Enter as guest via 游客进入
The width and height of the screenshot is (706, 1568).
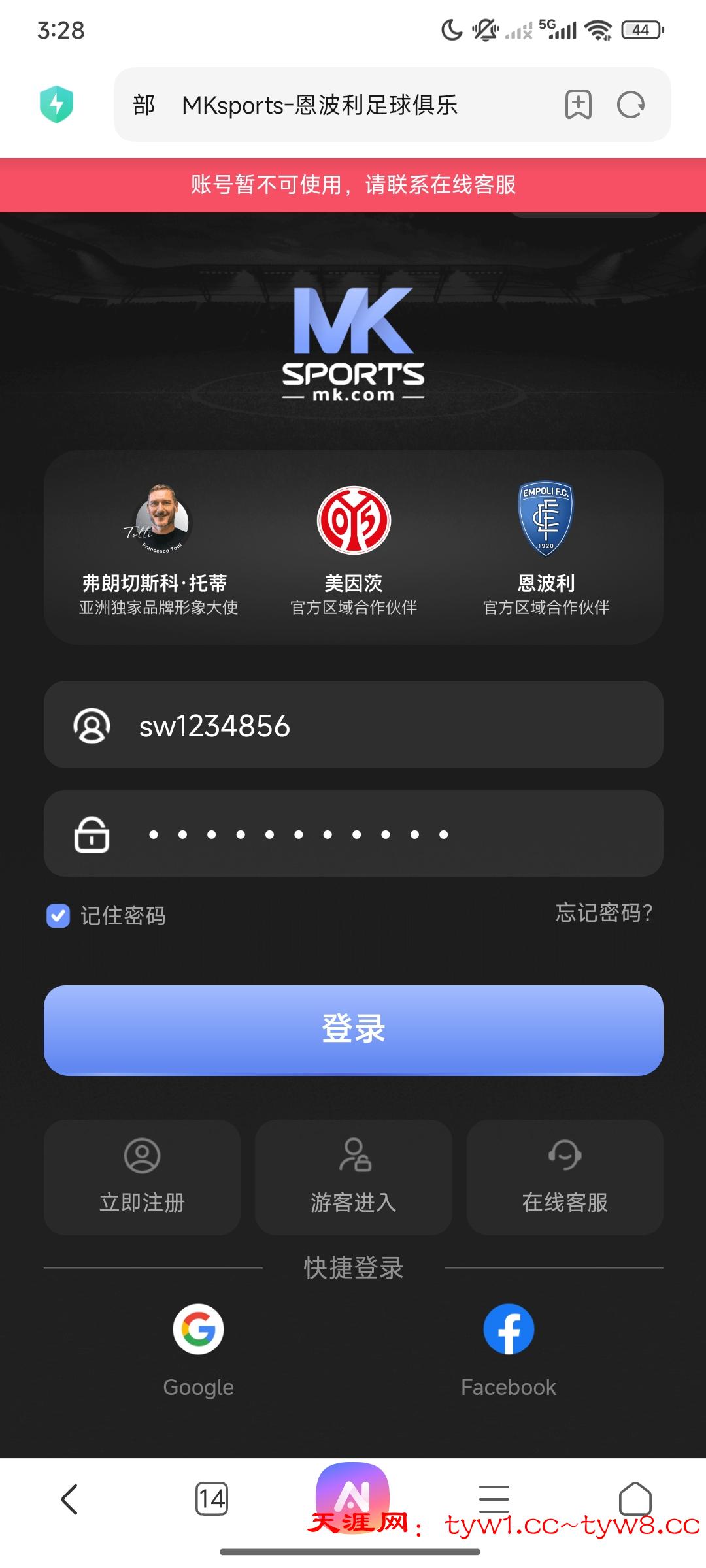pyautogui.click(x=353, y=1177)
